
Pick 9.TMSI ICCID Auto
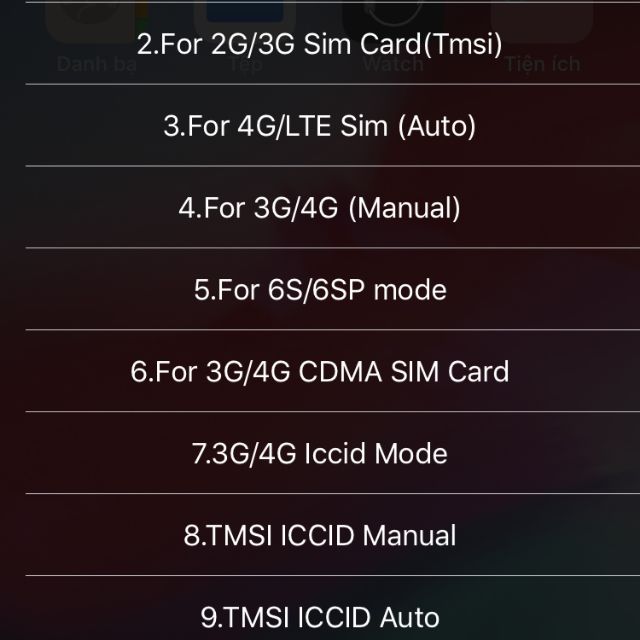tap(320, 616)
